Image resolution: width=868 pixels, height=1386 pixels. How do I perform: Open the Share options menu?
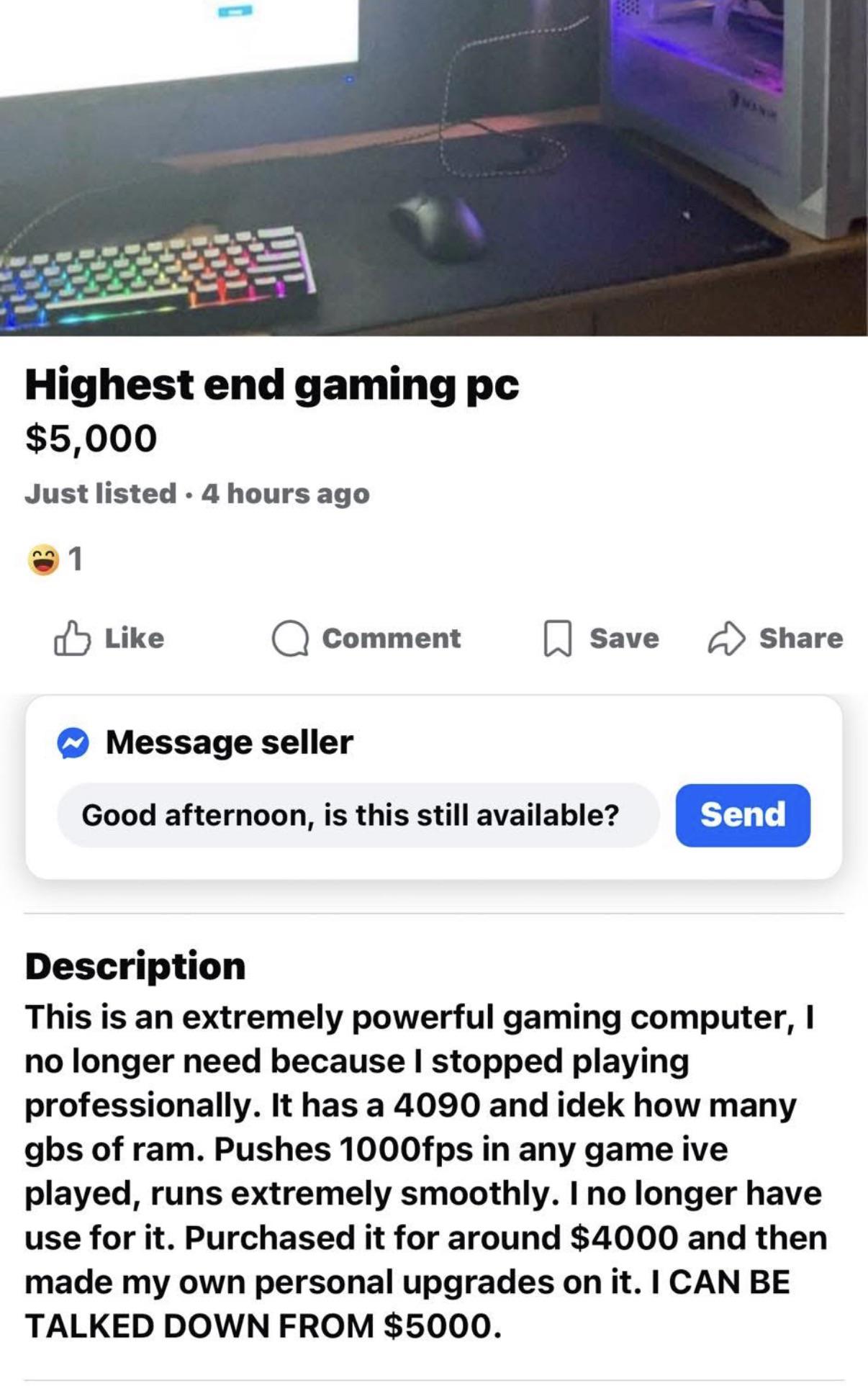pos(774,636)
